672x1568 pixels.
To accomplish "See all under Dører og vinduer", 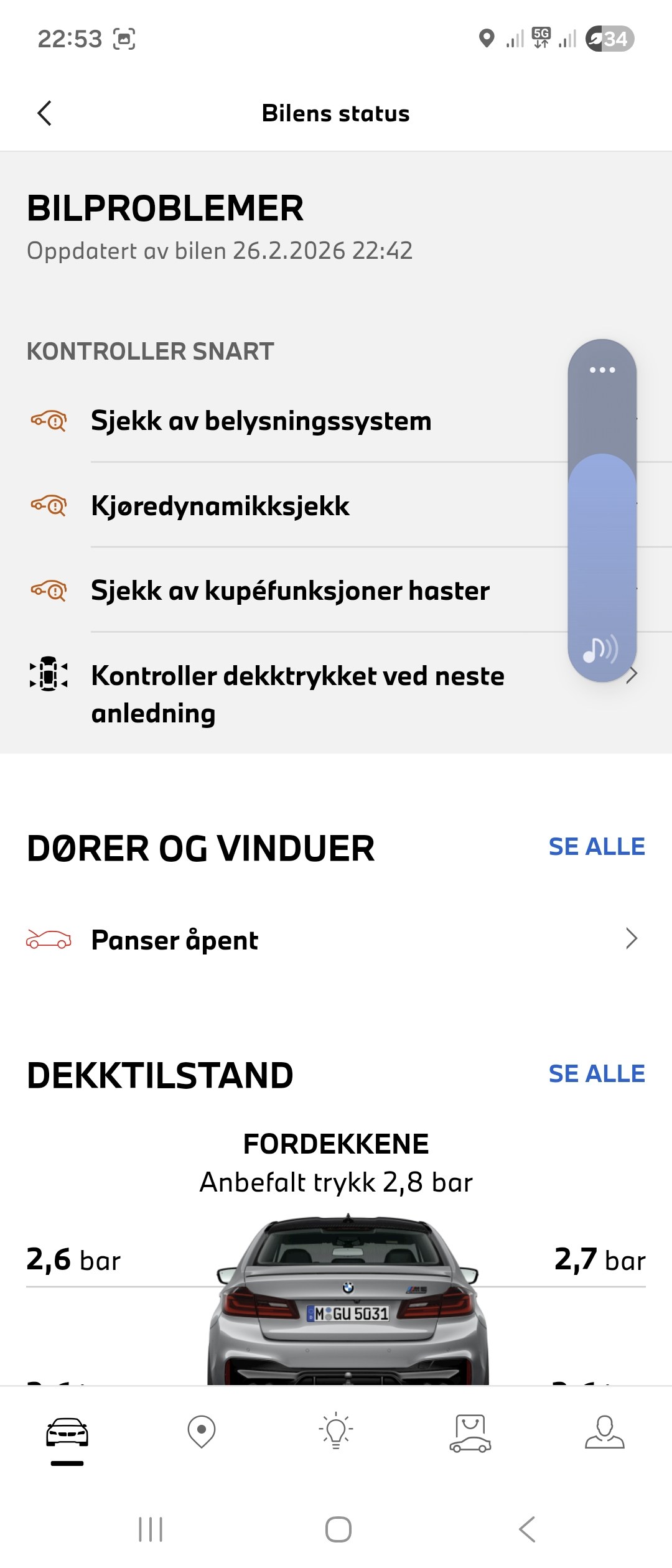I will click(x=596, y=847).
